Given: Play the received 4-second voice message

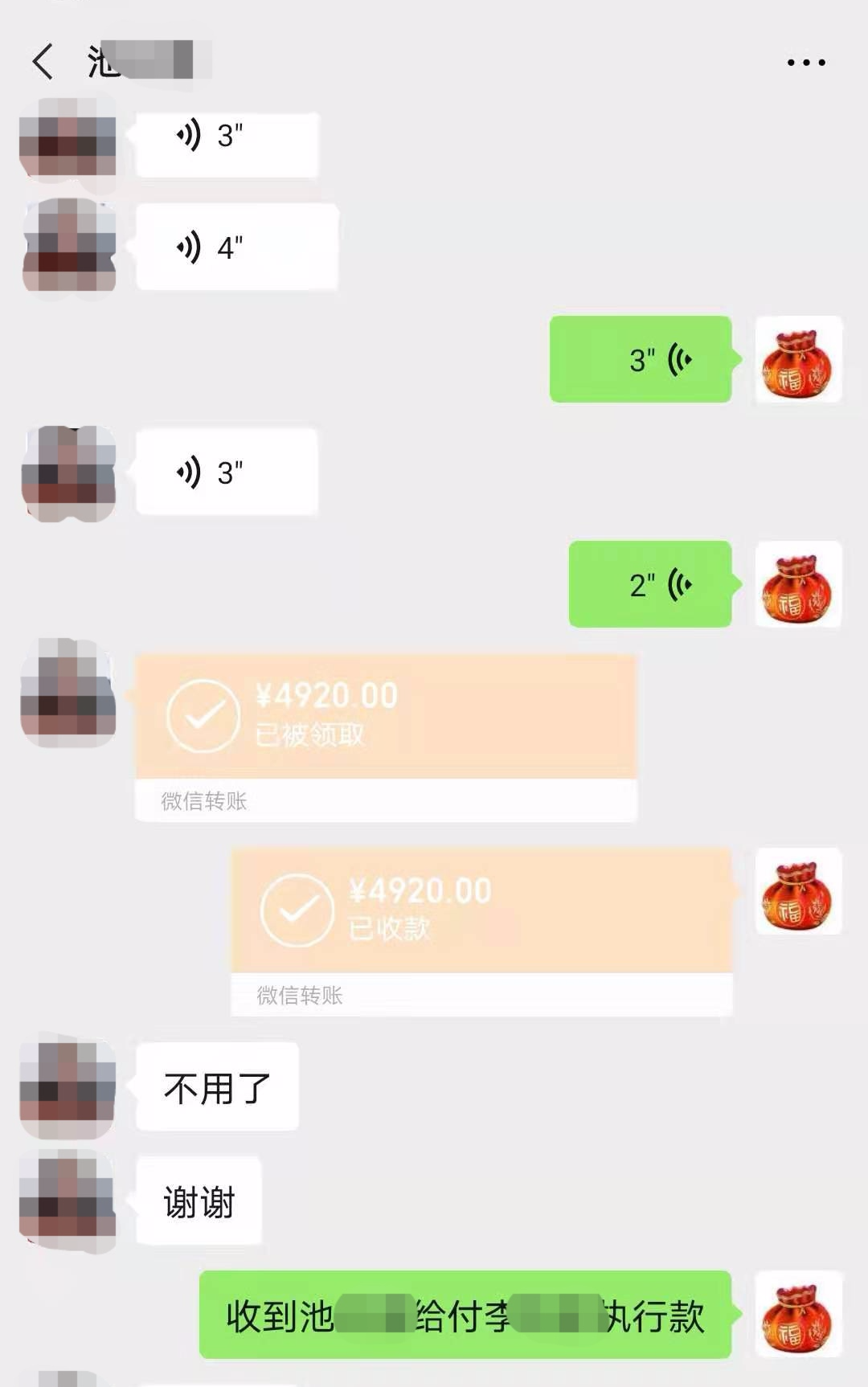Looking at the screenshot, I should [236, 247].
